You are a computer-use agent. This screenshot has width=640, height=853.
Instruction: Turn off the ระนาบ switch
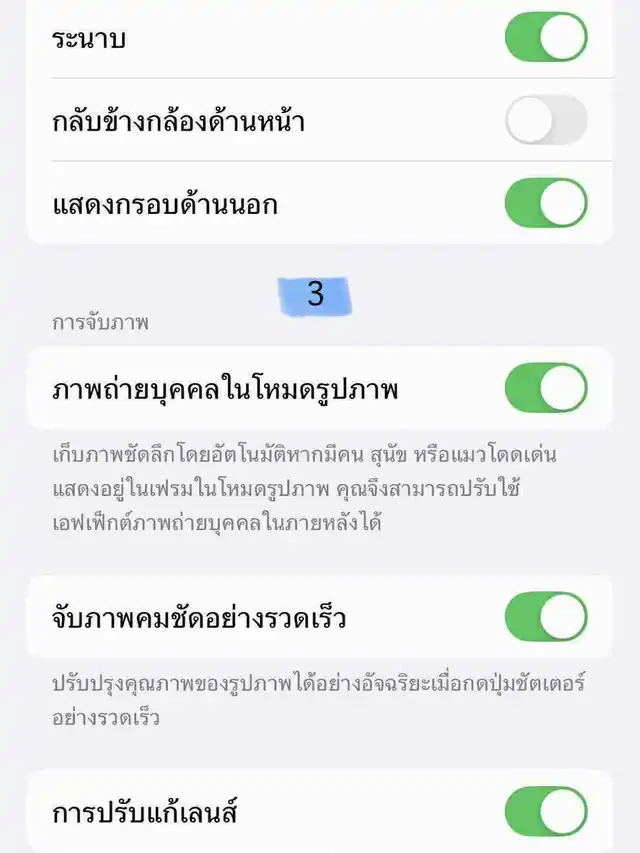[545, 37]
